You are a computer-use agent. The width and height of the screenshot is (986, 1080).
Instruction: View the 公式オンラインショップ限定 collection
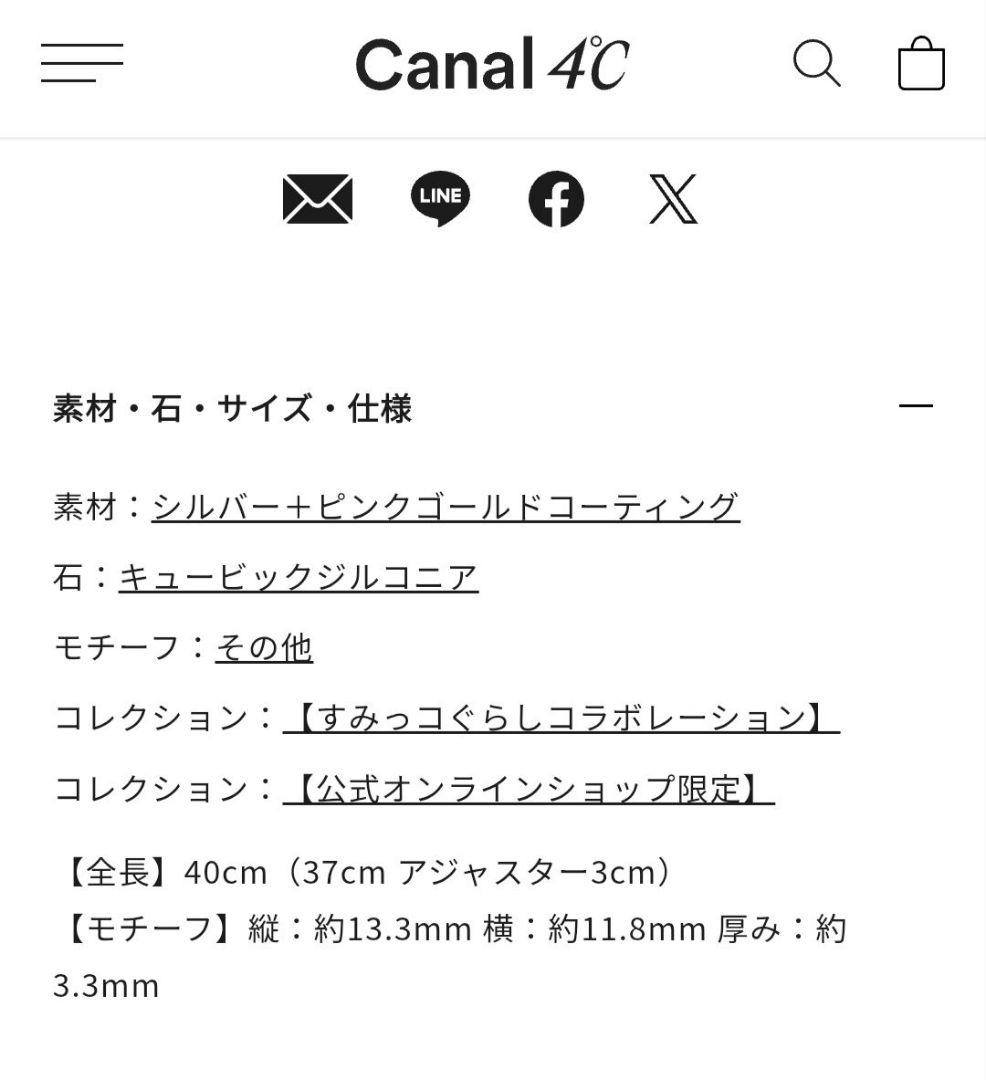click(x=525, y=789)
